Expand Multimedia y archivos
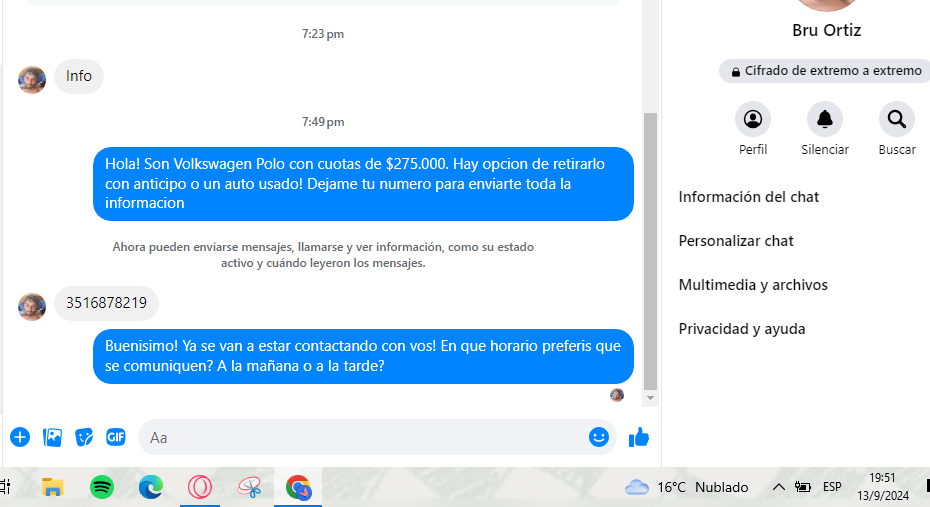The width and height of the screenshot is (930, 507). click(x=753, y=285)
